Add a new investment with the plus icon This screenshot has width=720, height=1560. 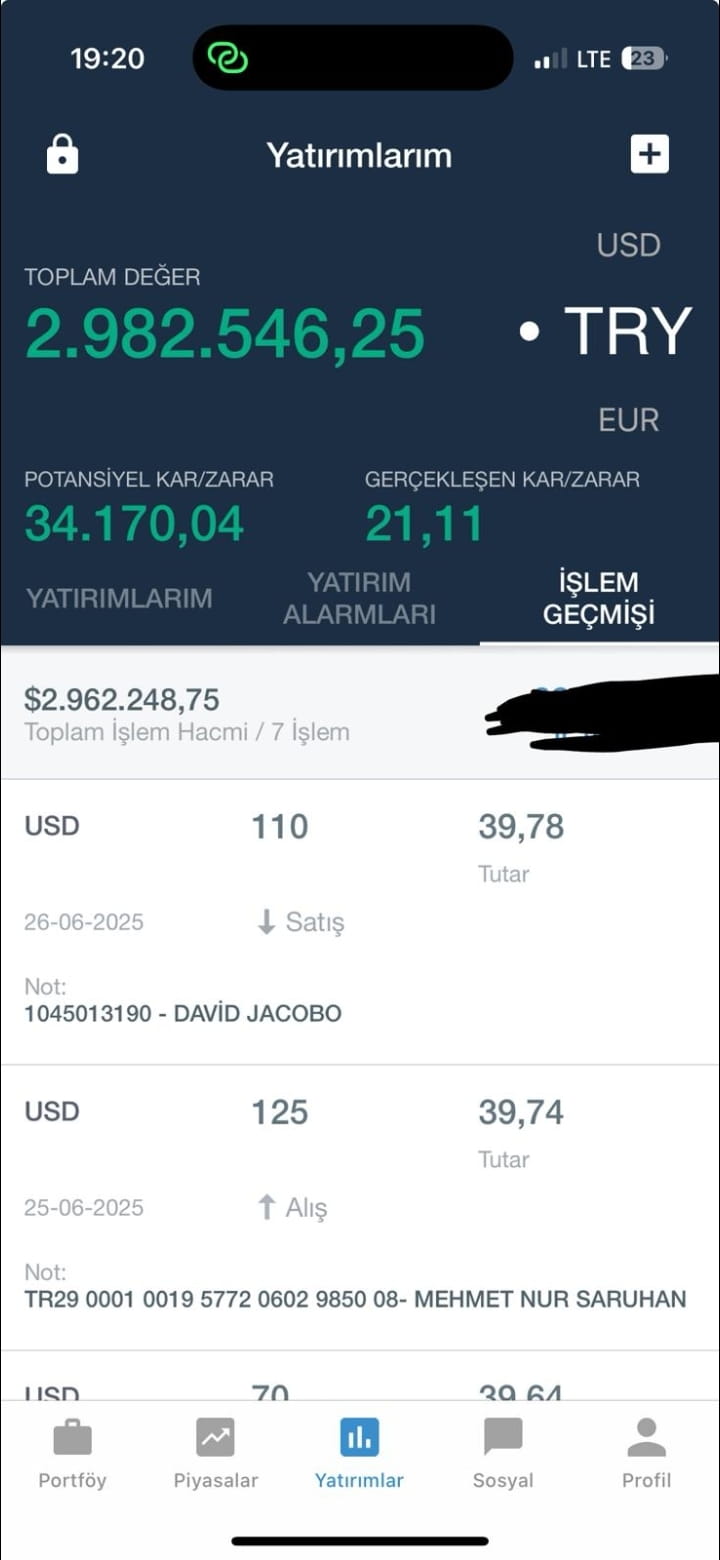649,154
